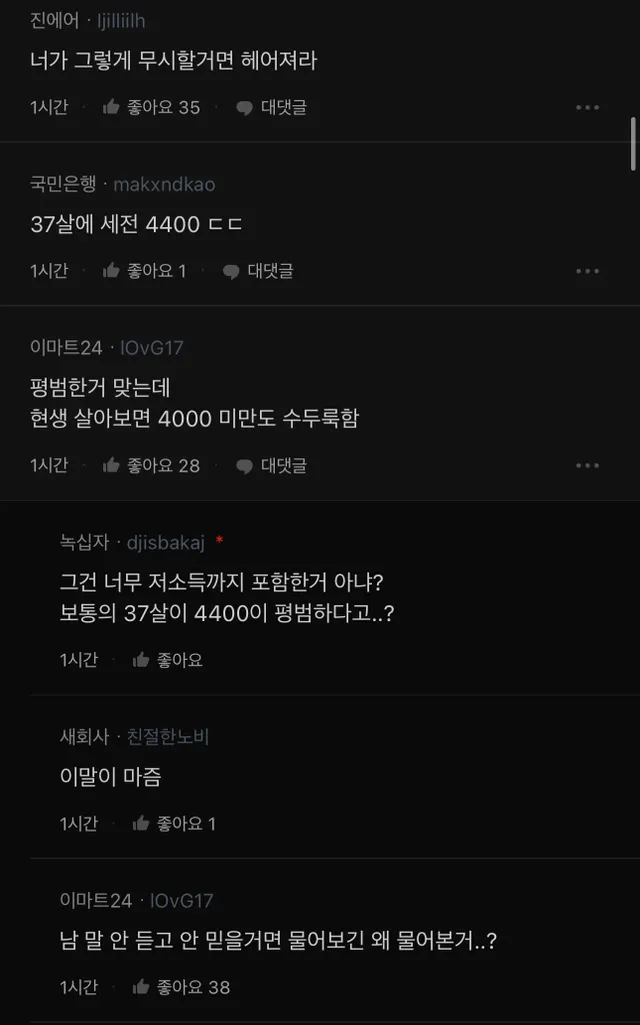
Task: Open the overflow menu on 이마트24's top-level comment
Action: click(587, 465)
